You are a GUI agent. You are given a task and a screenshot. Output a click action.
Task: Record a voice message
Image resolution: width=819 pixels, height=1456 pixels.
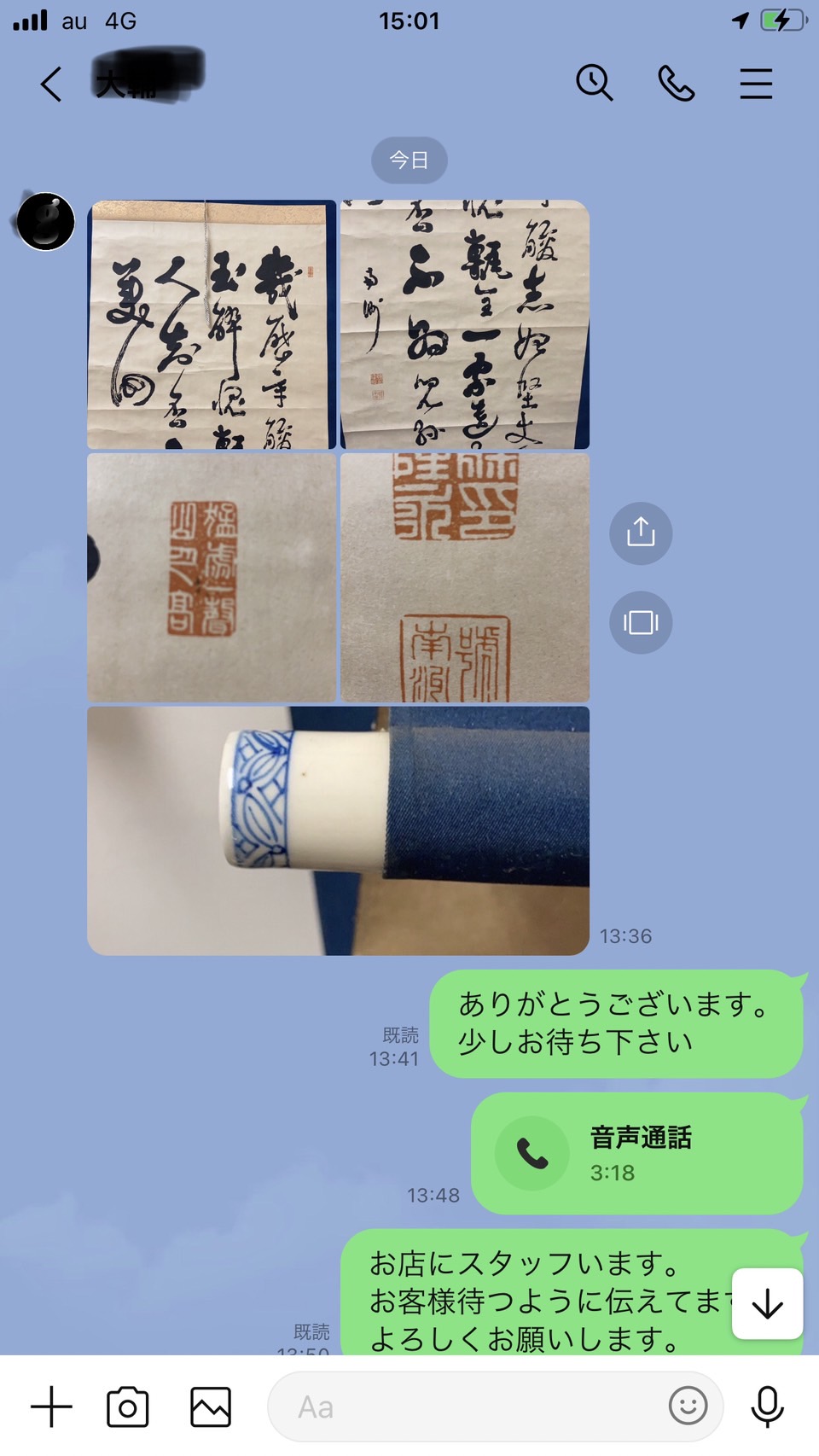coord(767,1406)
